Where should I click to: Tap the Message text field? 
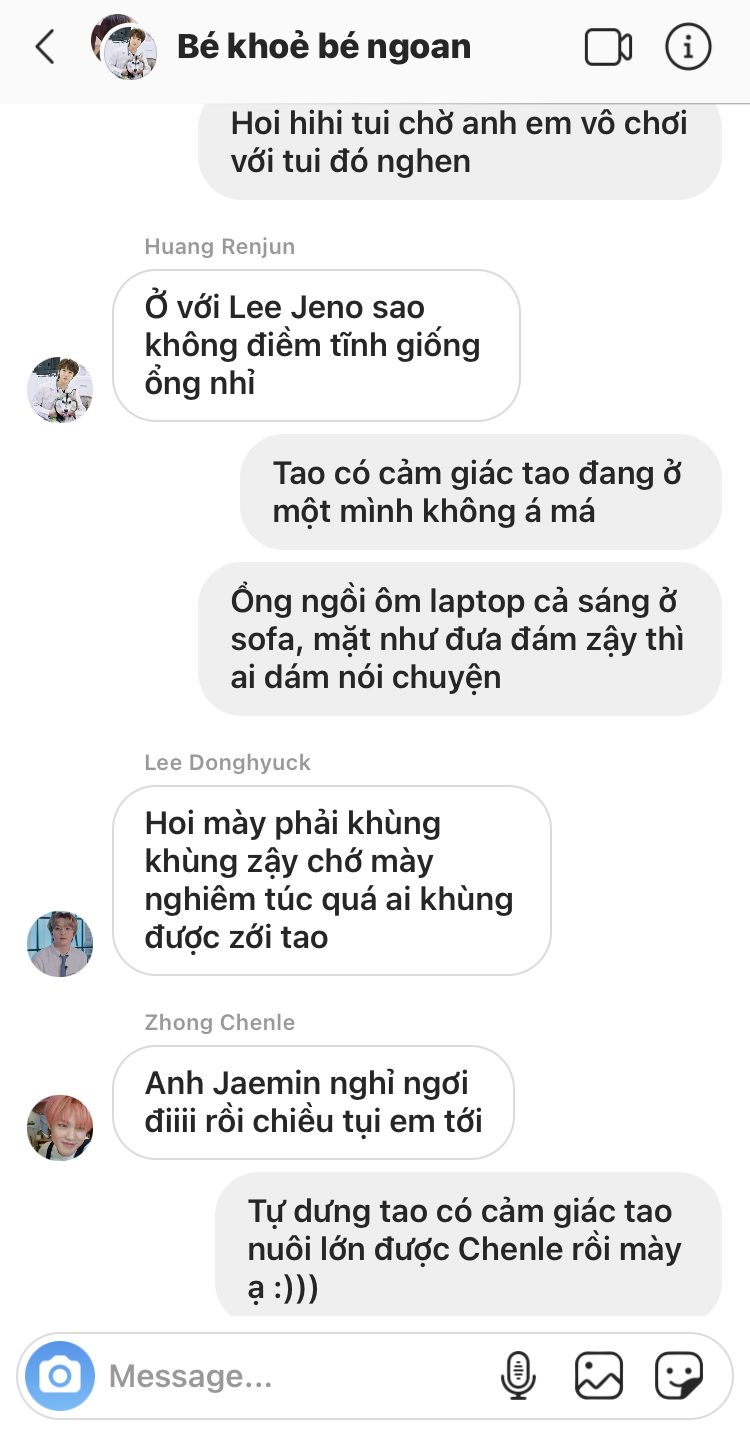[295, 1376]
